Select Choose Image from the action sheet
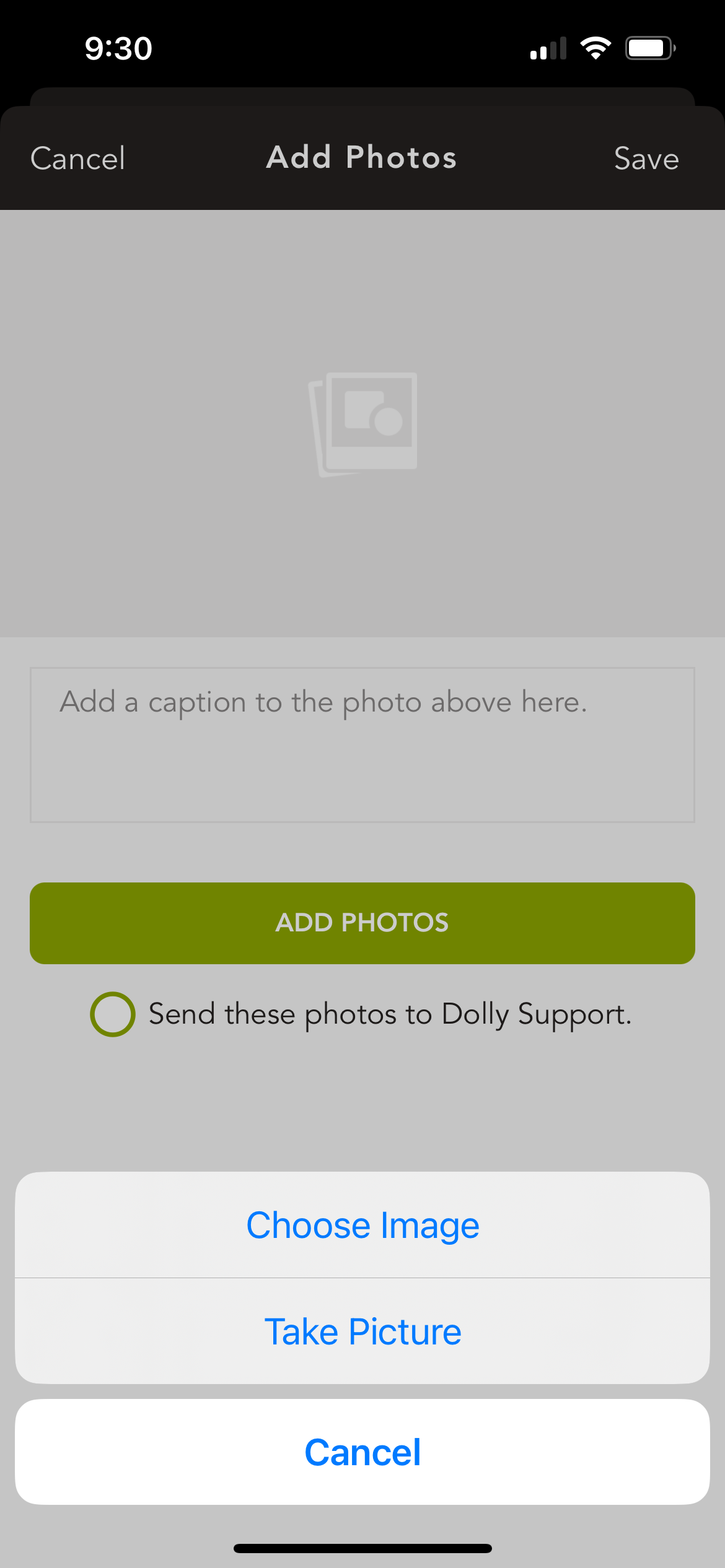The image size is (725, 1568). pos(362,1225)
